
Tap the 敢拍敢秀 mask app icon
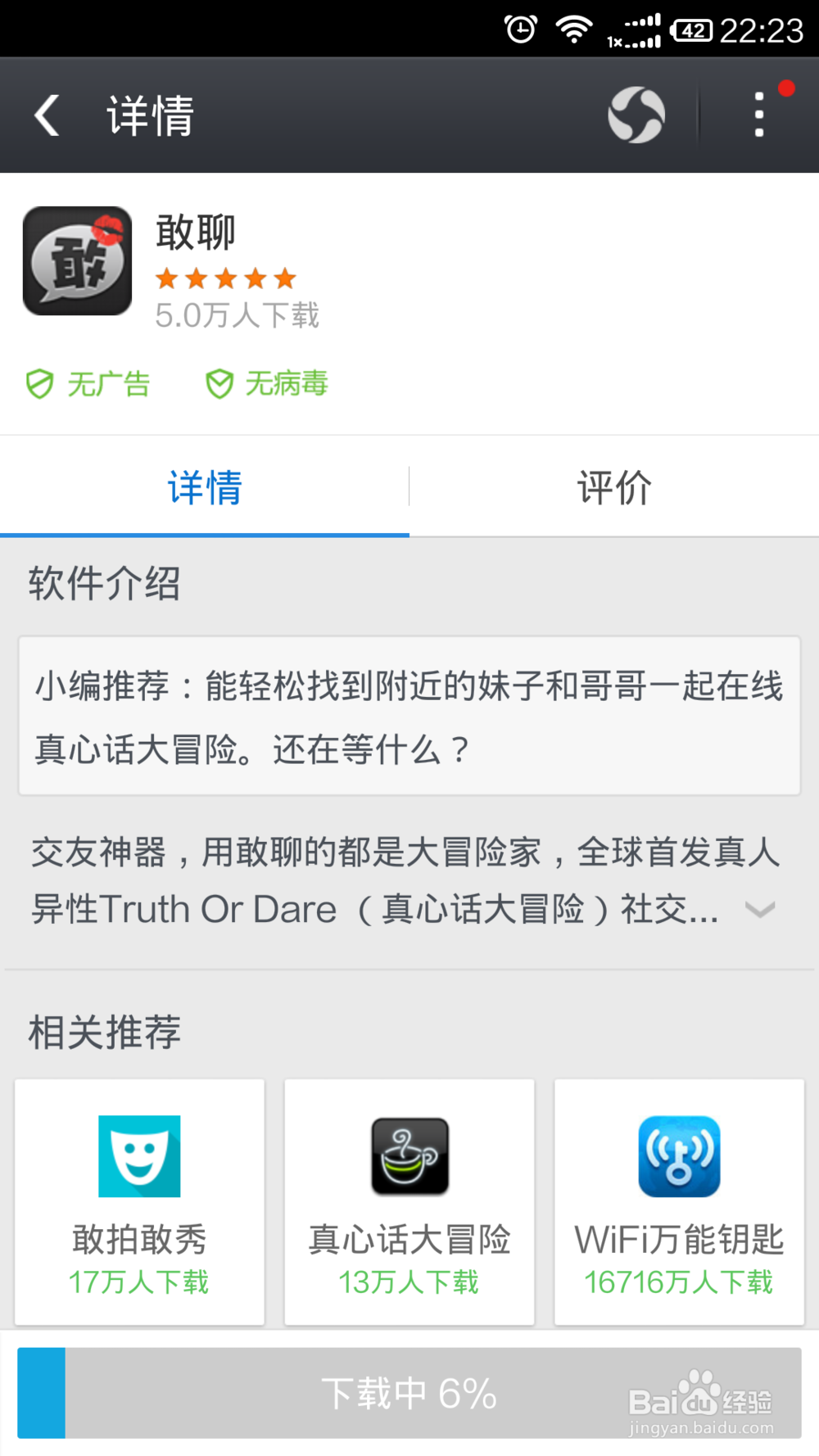pyautogui.click(x=139, y=1156)
